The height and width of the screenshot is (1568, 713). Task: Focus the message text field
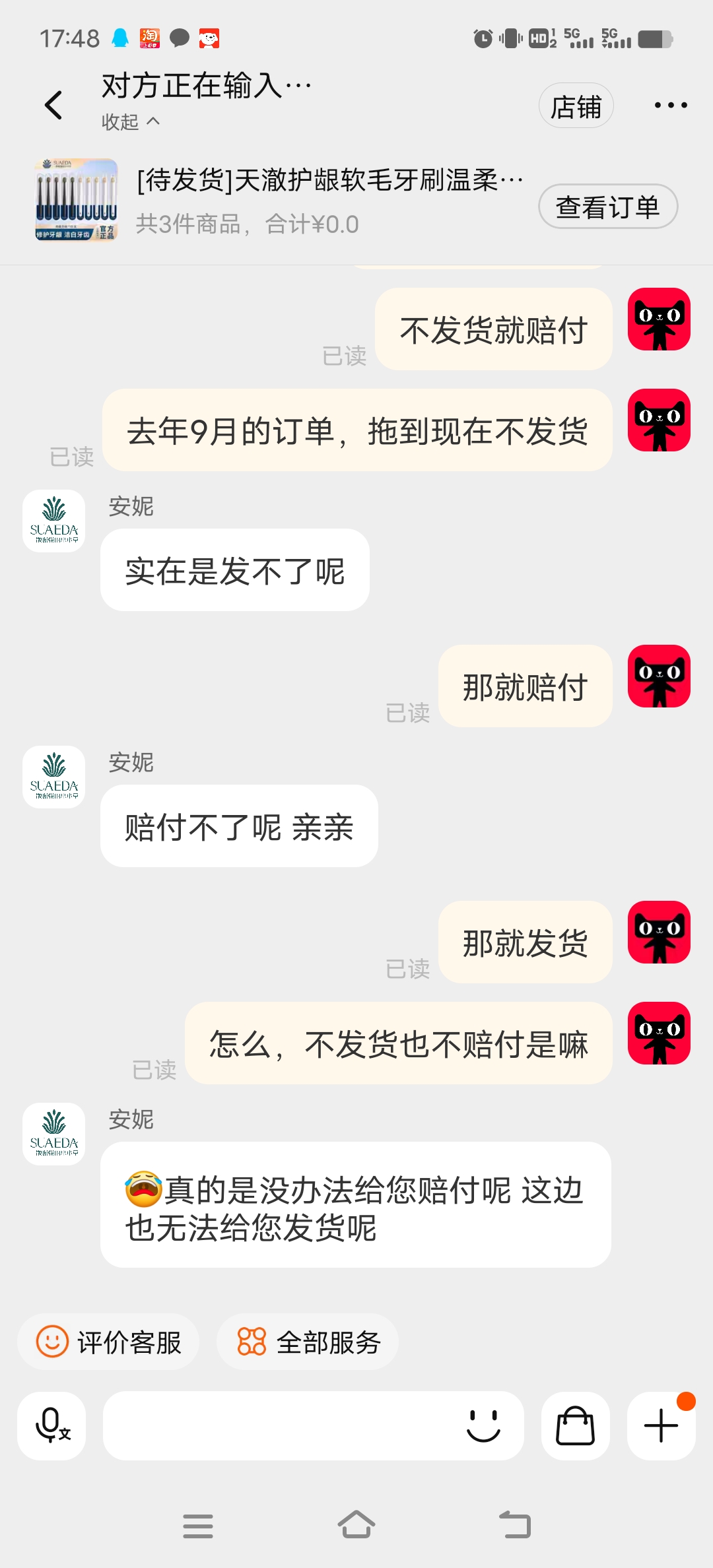click(277, 1425)
